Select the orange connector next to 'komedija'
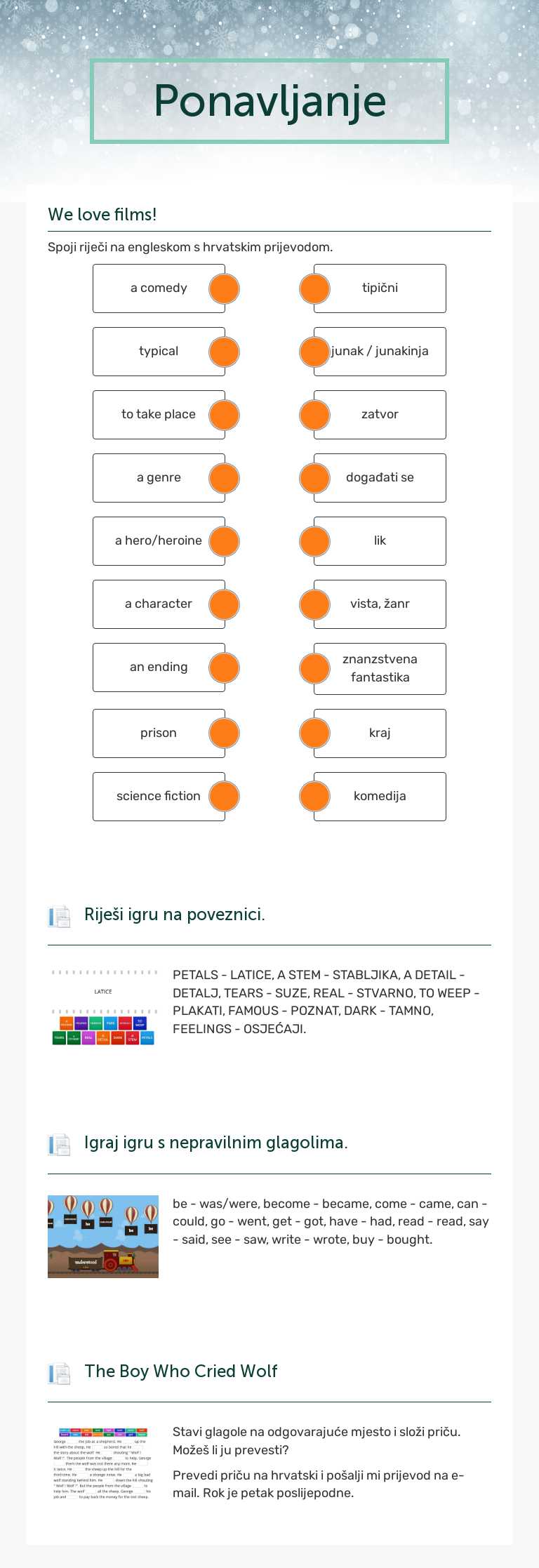539x1568 pixels. coord(314,796)
